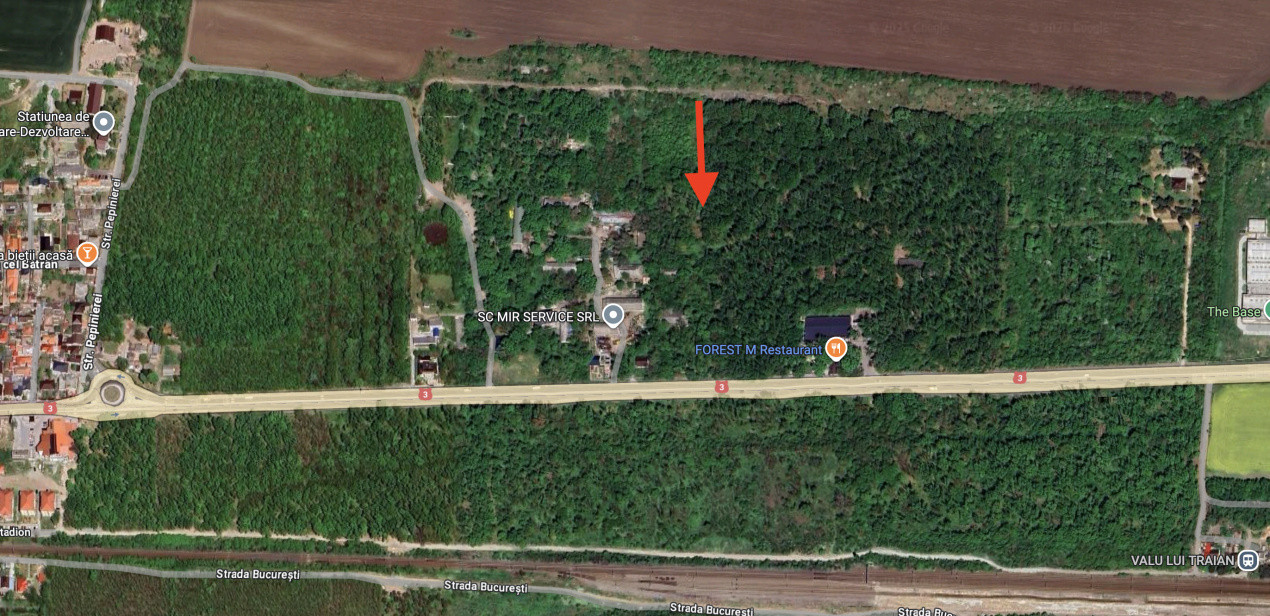Select The Base place marker
Viewport: 1270px width, 616px height.
1266,311
